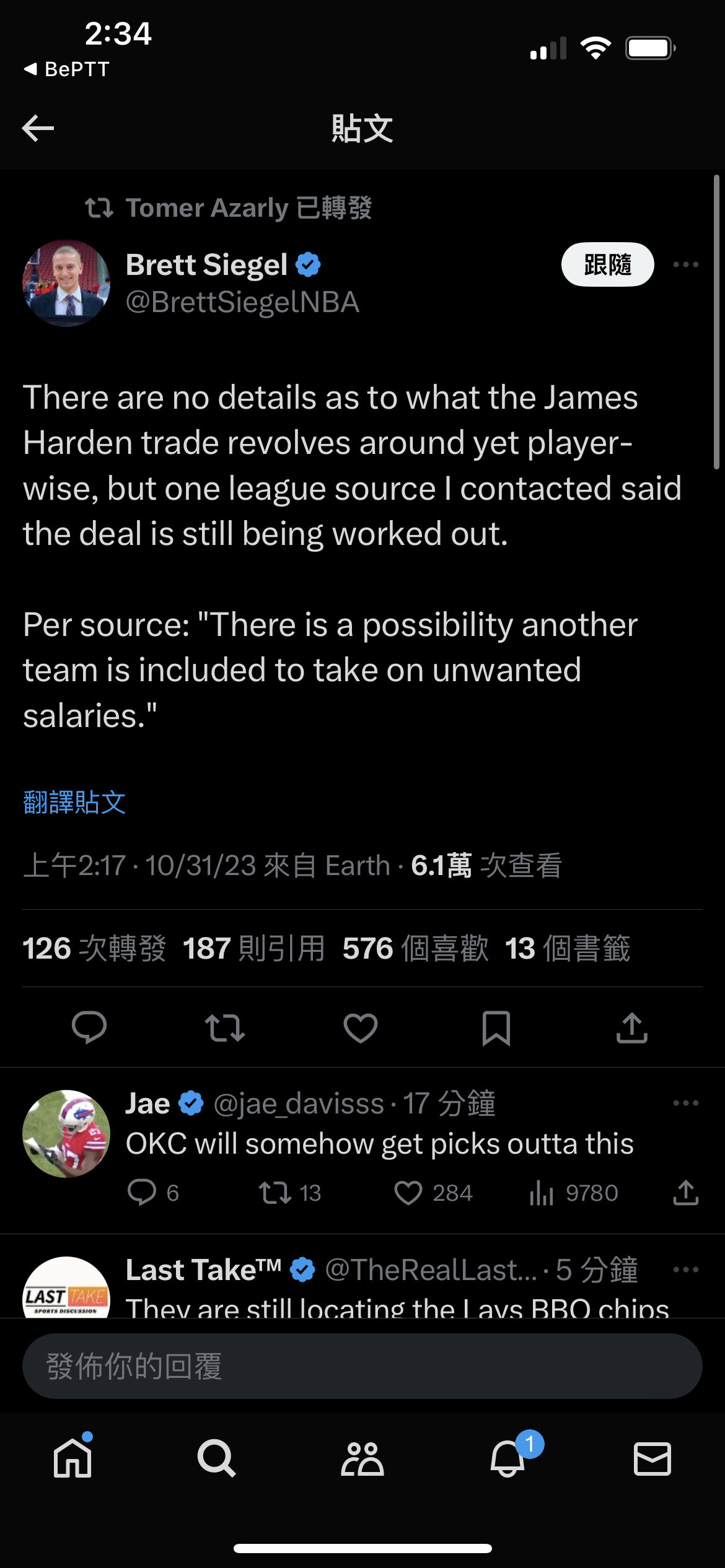Return to BePTT app
The width and height of the screenshot is (725, 1568).
point(66,69)
